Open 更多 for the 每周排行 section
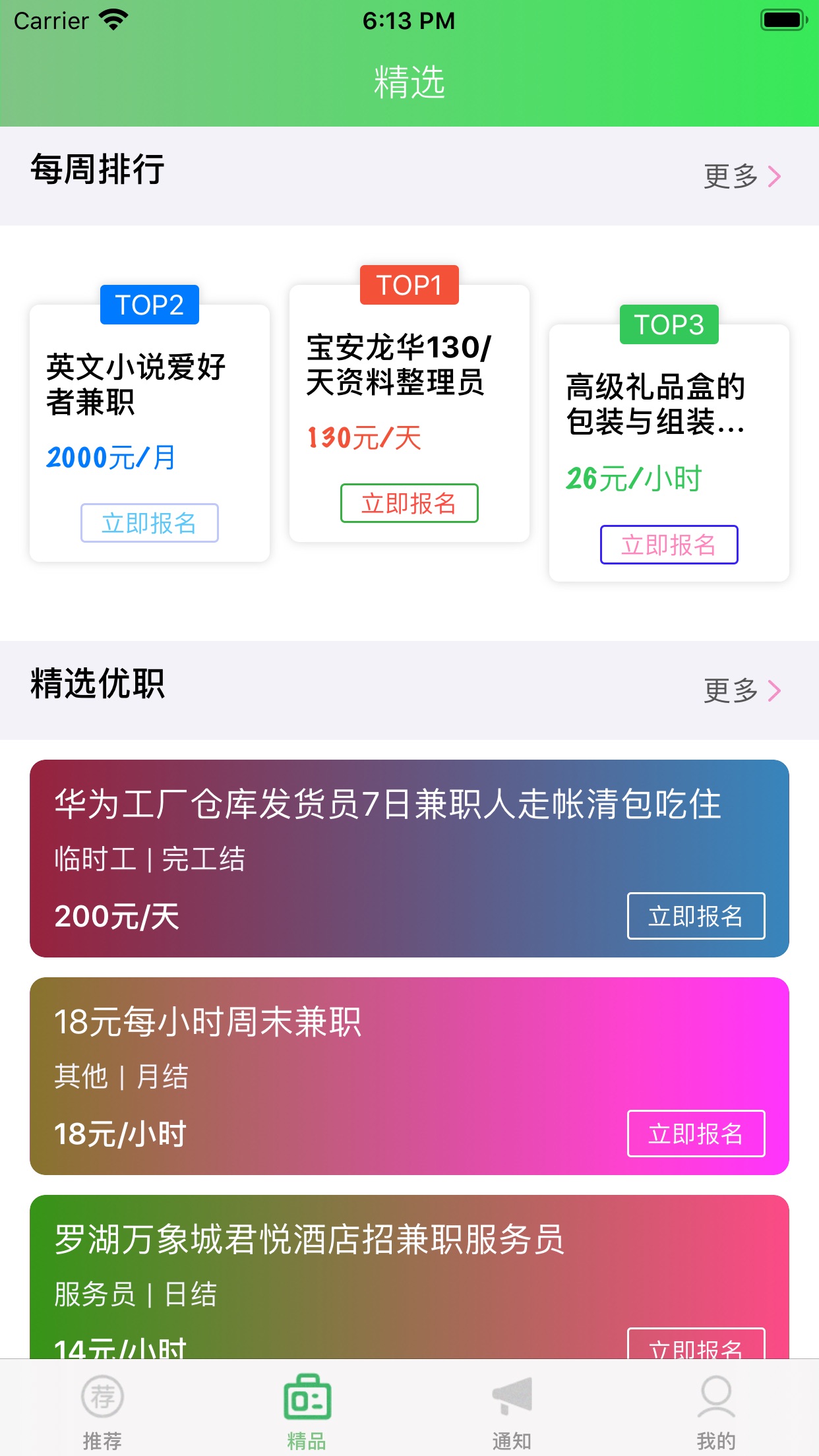This screenshot has width=819, height=1456. (x=743, y=176)
